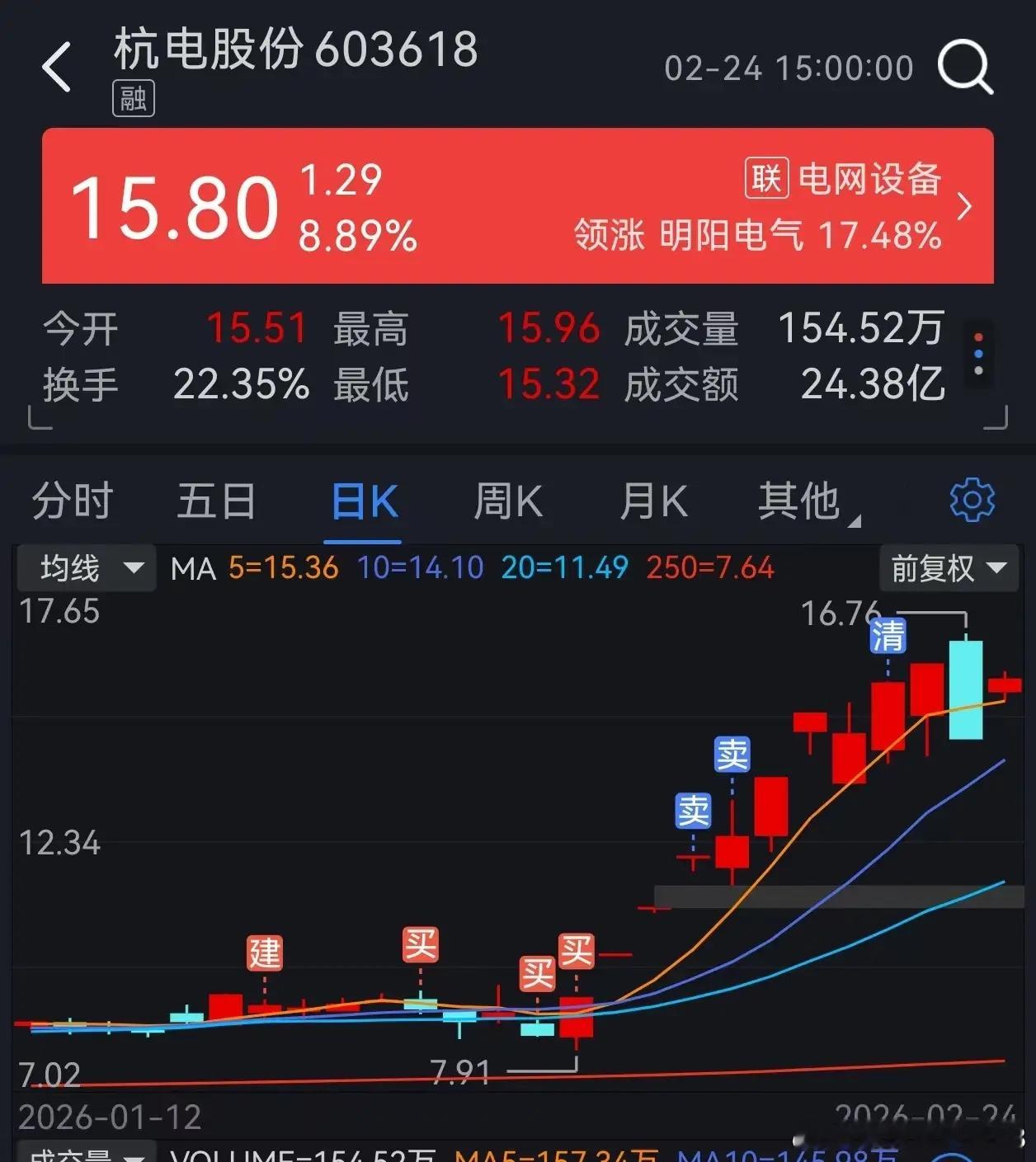The height and width of the screenshot is (1162, 1036).
Task: Open the stock search magnifier
Action: coord(963,68)
